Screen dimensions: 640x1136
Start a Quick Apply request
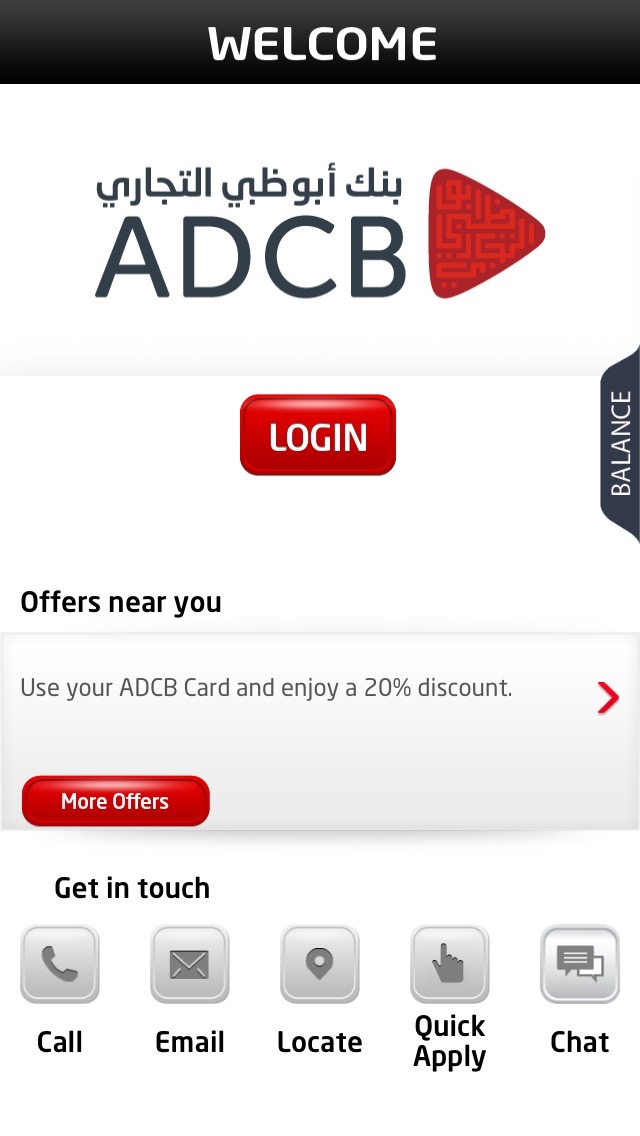point(450,965)
